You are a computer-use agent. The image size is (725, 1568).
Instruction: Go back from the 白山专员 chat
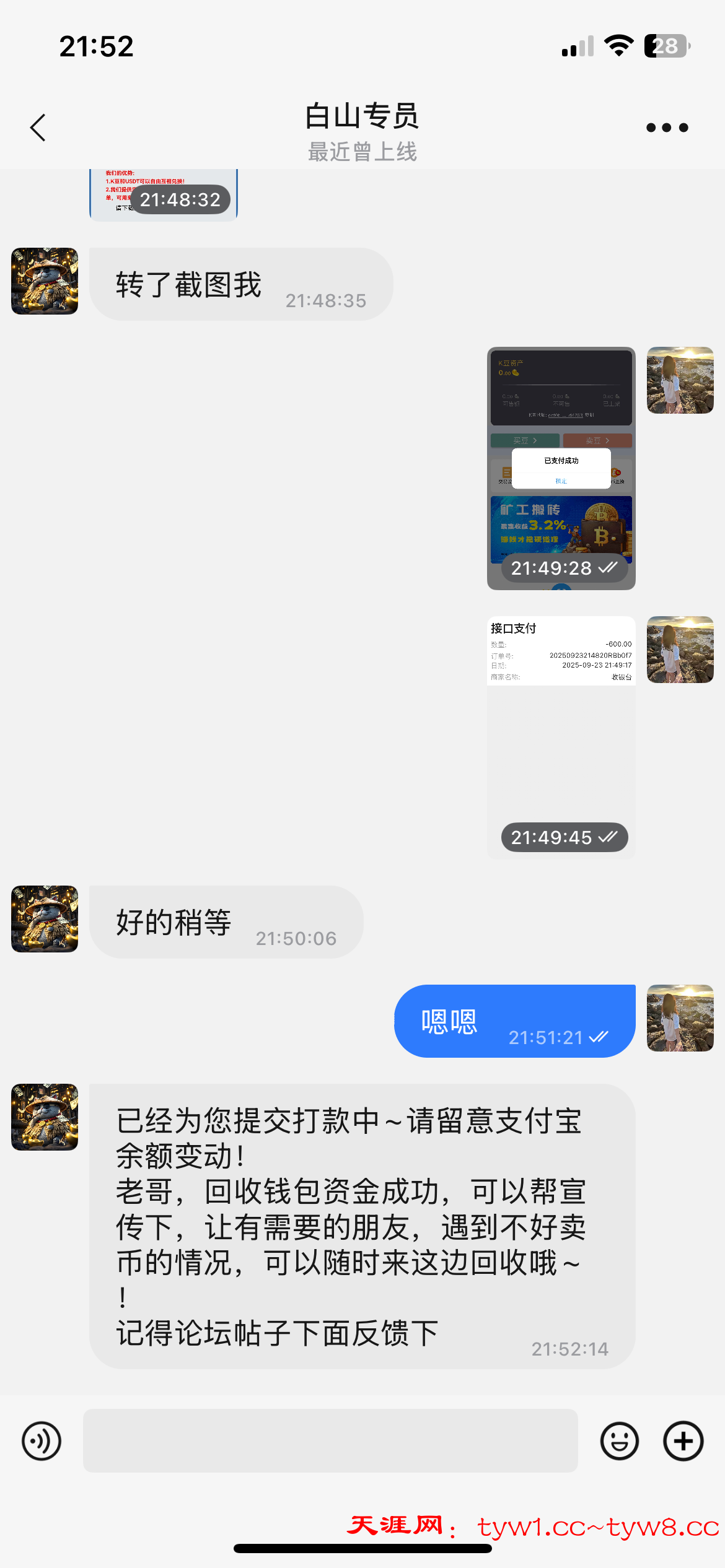[x=38, y=128]
